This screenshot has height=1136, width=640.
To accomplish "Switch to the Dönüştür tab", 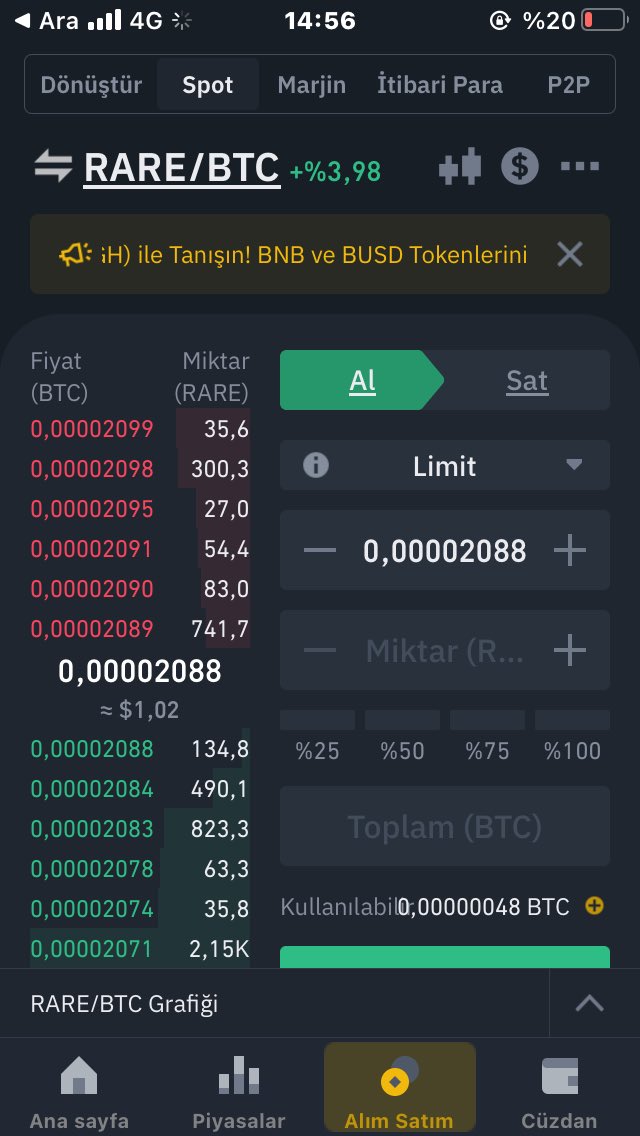I will (x=91, y=85).
